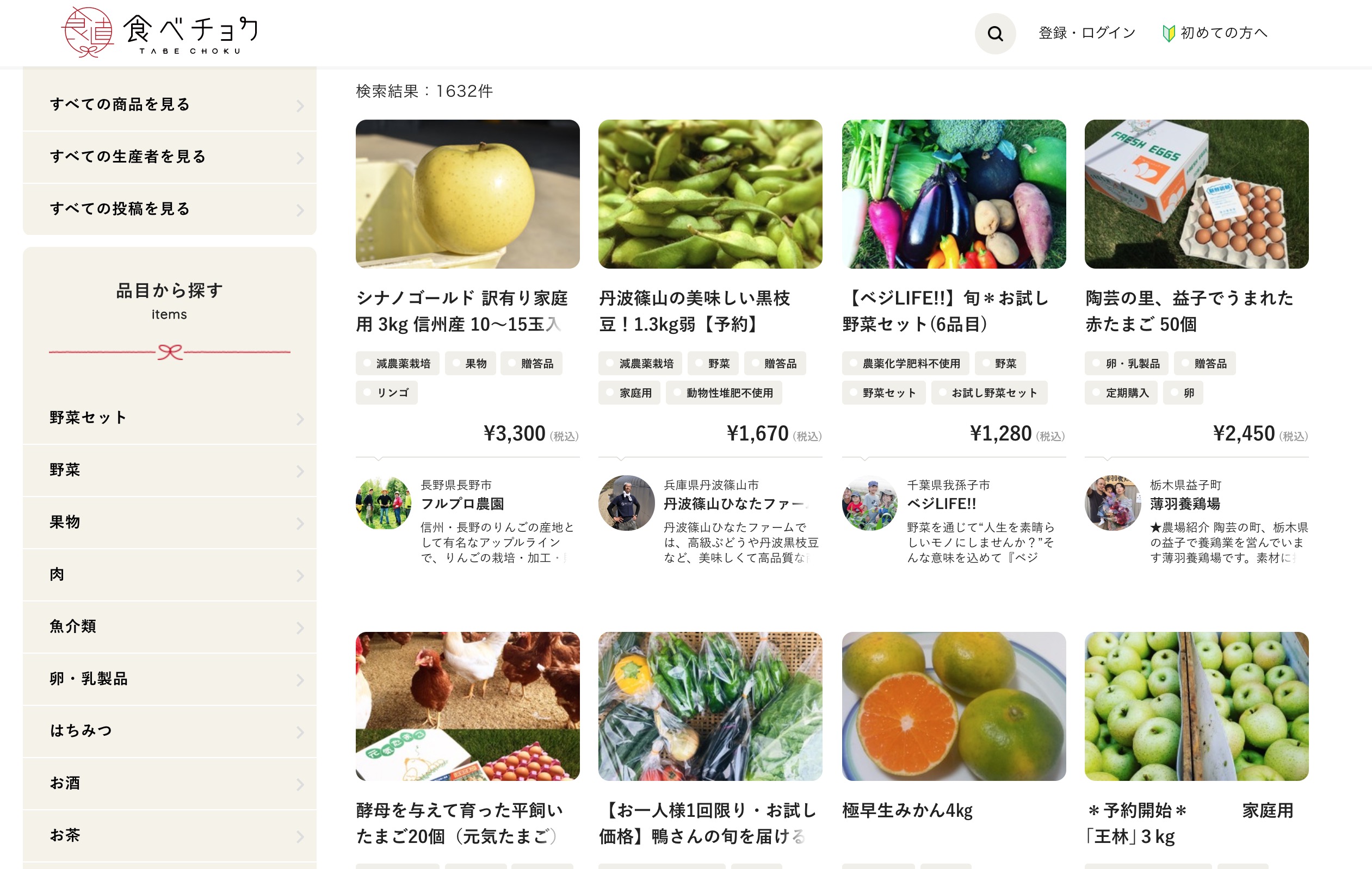The width and height of the screenshot is (1372, 869).
Task: Open すべての投稿を見る row
Action: tap(169, 209)
